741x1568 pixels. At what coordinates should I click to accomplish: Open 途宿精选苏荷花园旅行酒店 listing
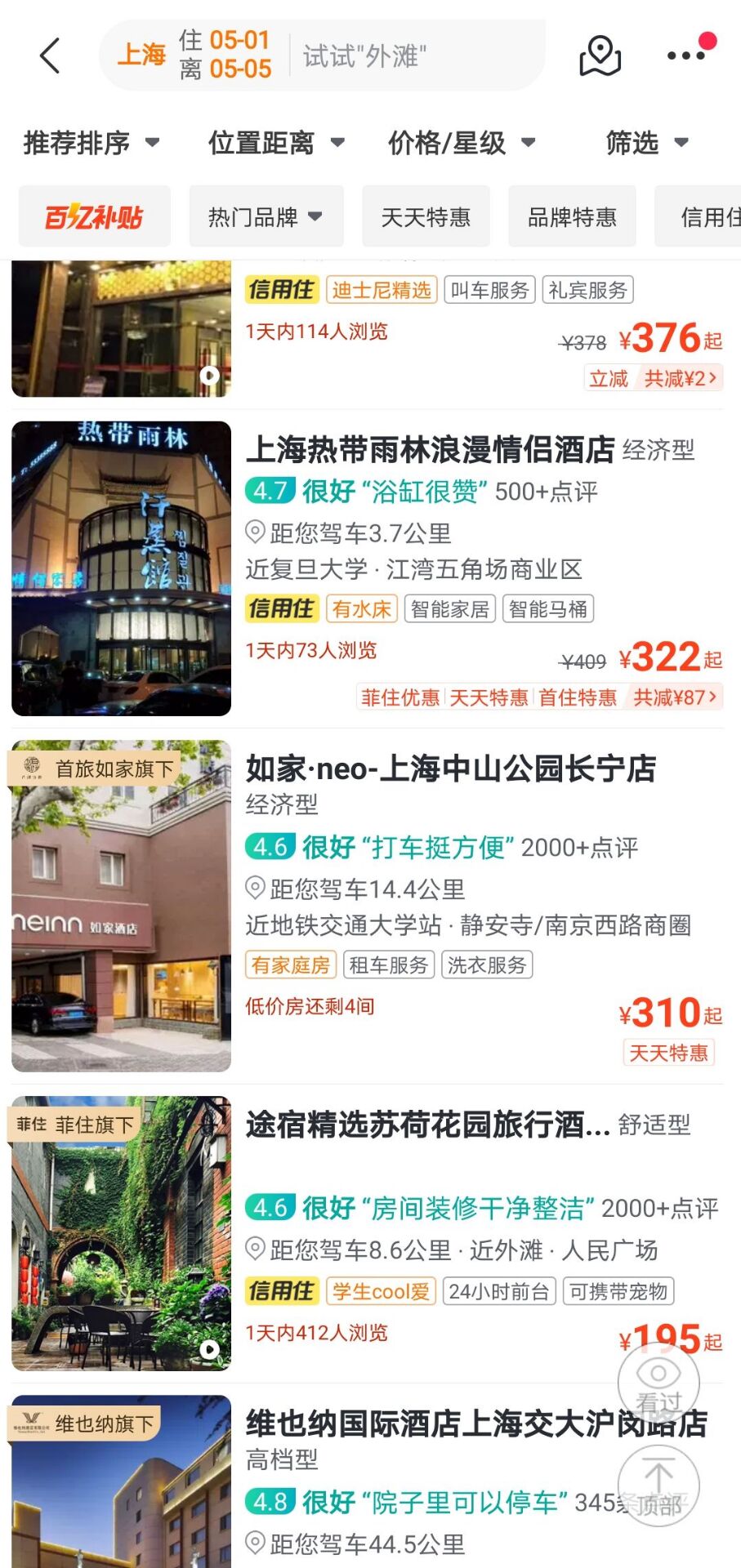[428, 1125]
